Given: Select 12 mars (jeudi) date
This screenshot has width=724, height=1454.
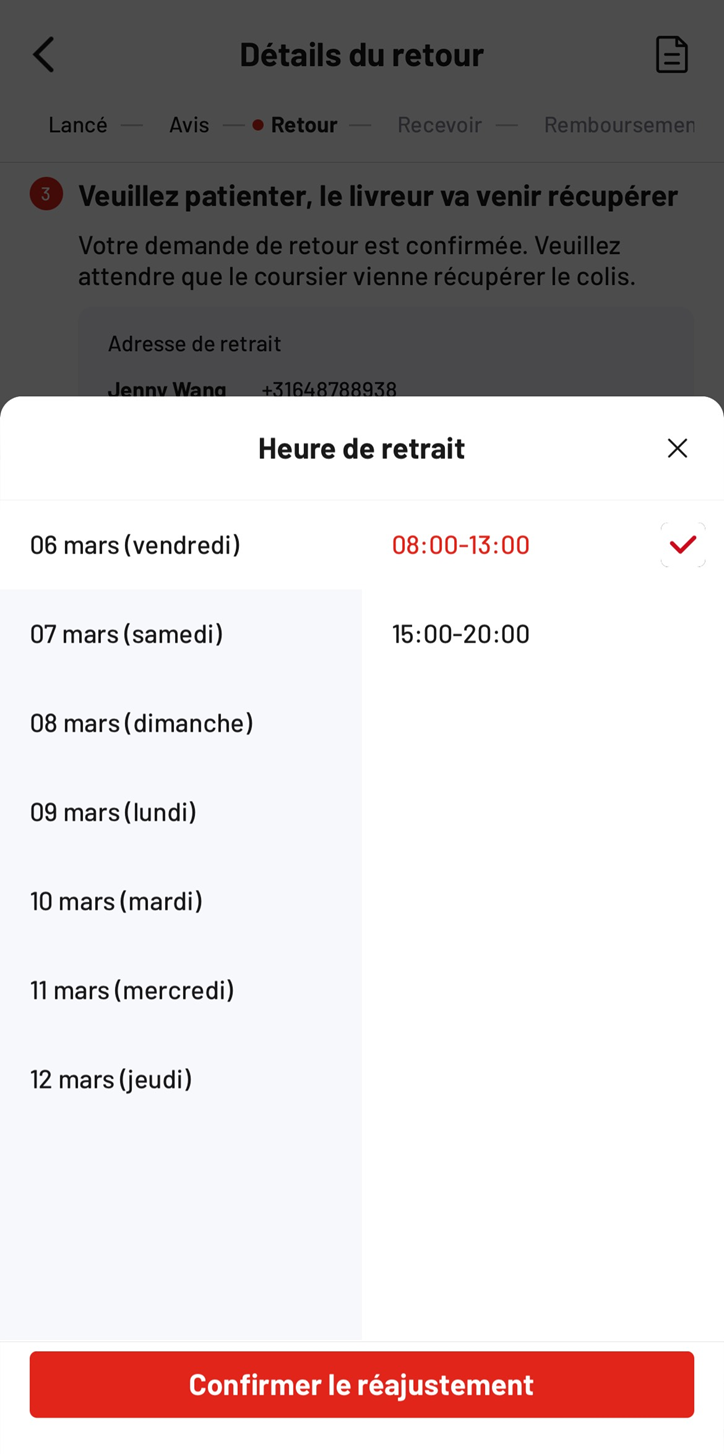Looking at the screenshot, I should click(111, 1079).
